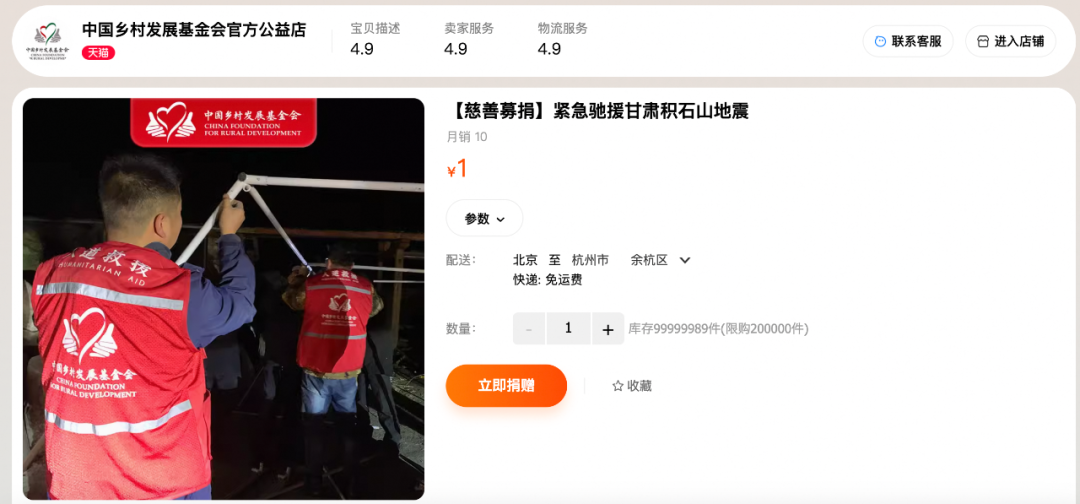The image size is (1080, 504).
Task: Enter the store via 进入店铺
Action: point(1010,41)
